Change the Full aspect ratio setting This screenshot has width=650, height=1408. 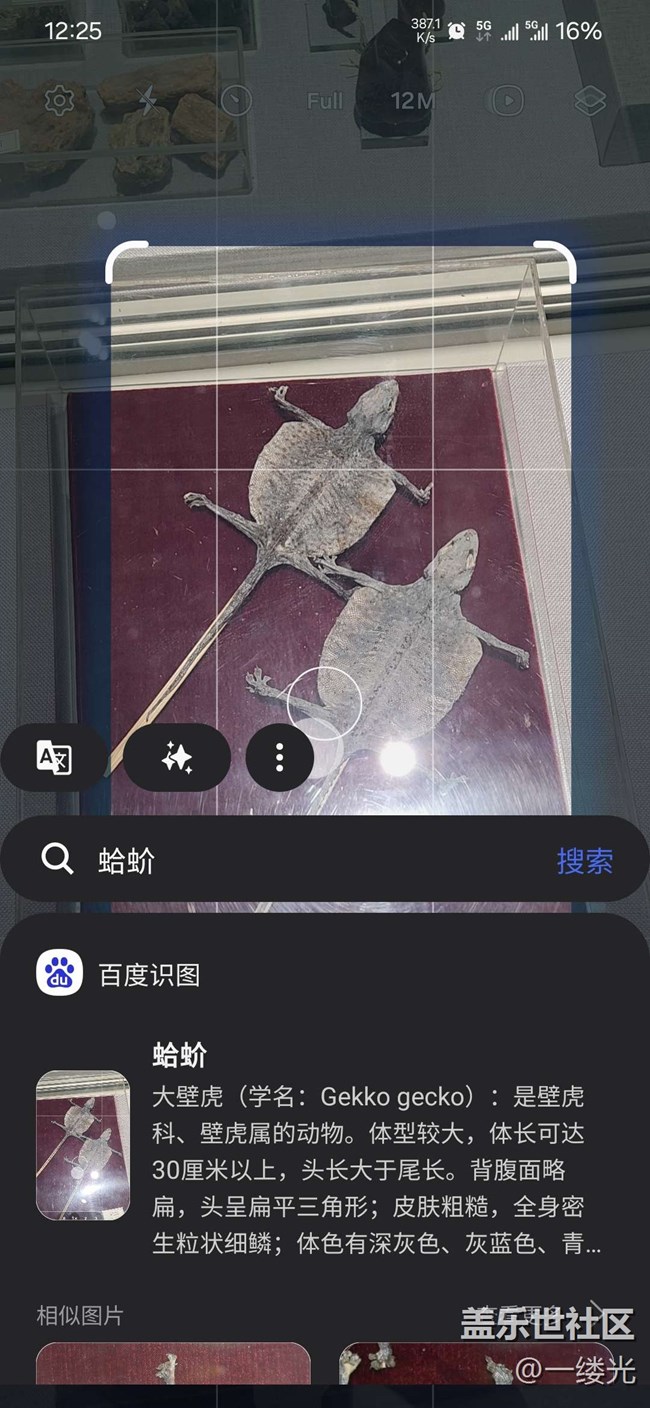coord(325,100)
